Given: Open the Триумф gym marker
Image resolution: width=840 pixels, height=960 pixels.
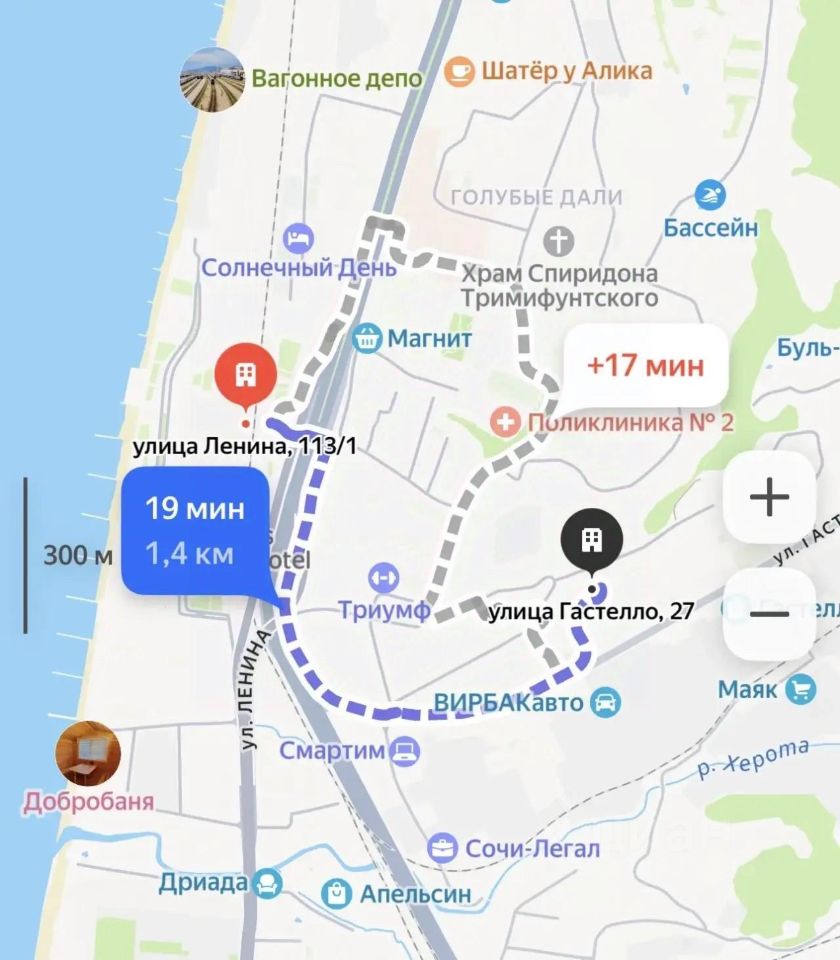Looking at the screenshot, I should 383,578.
